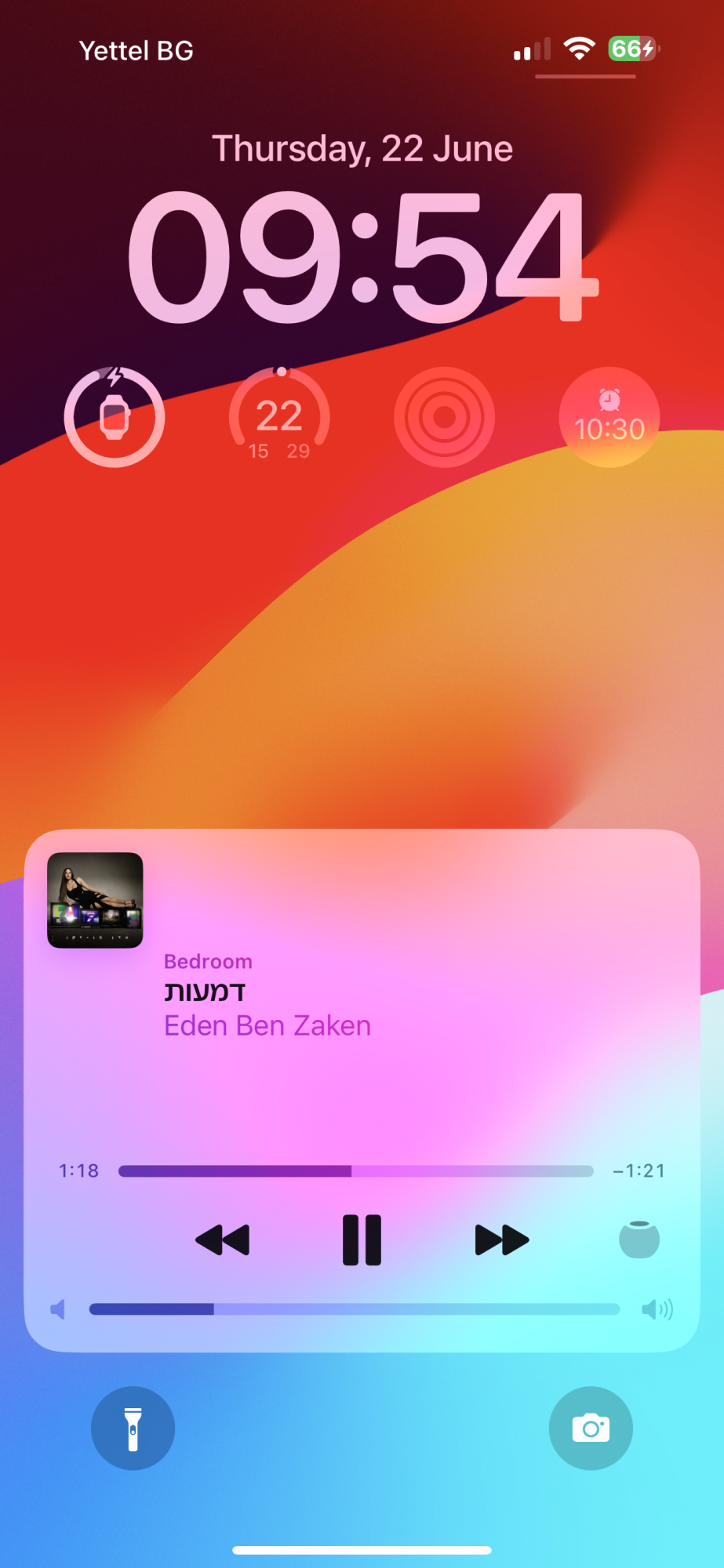The height and width of the screenshot is (1568, 724).
Task: Skip to the next track
Action: [502, 1240]
